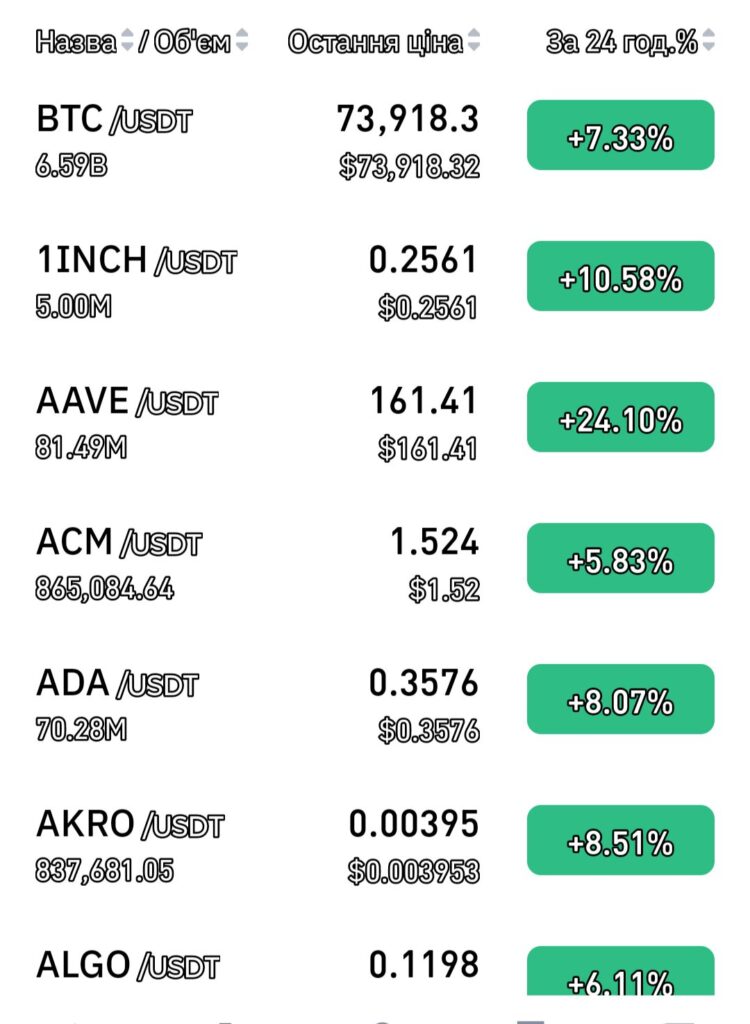Tap the +7.33% change badge for BTC
Screen dimensions: 750x1024
(x=620, y=136)
